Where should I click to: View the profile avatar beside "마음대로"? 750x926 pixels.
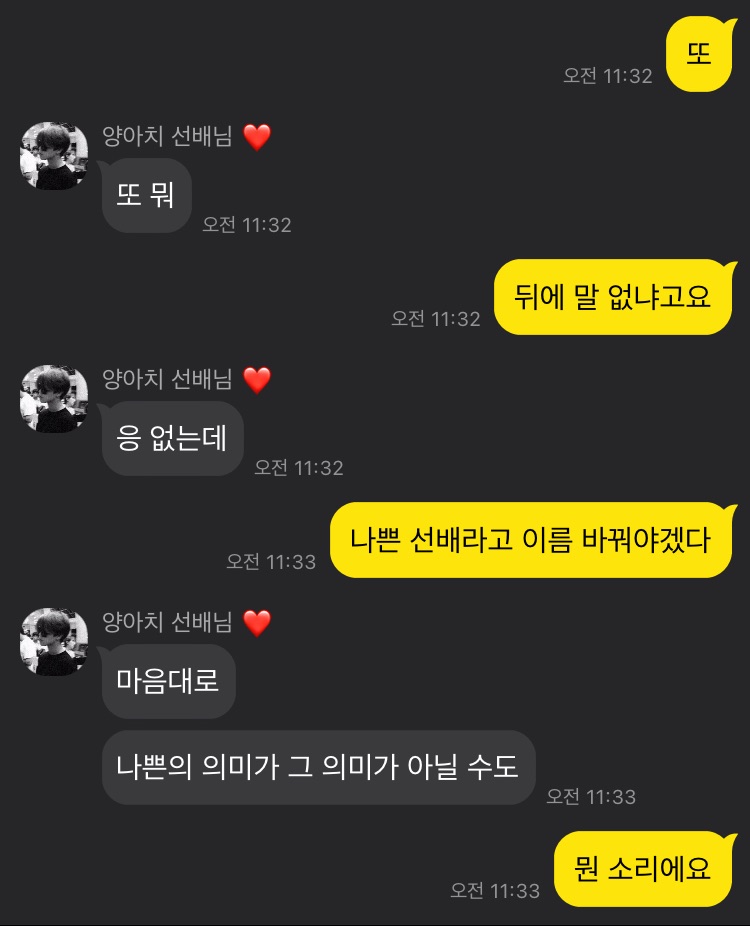[54, 641]
